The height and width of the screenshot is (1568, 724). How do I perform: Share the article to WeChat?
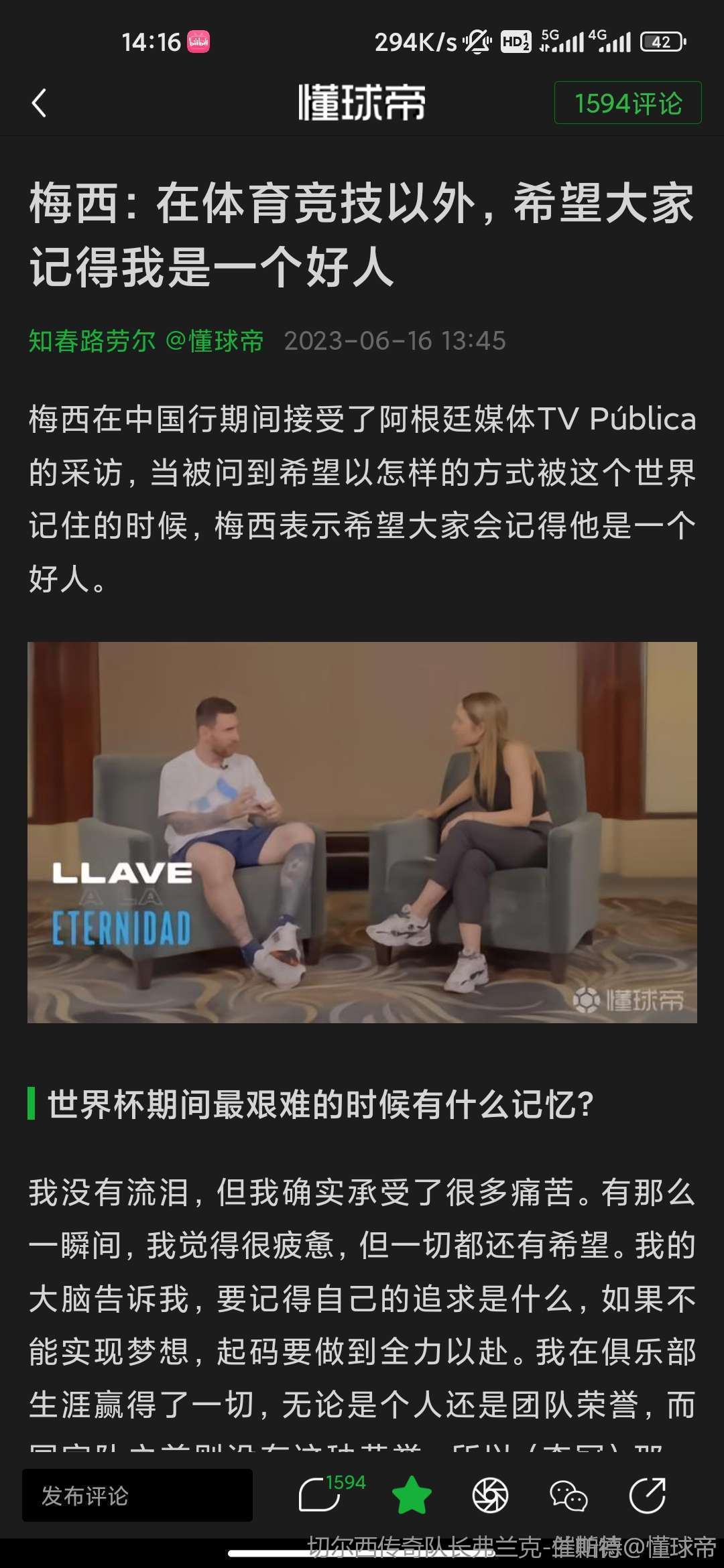click(x=568, y=1496)
